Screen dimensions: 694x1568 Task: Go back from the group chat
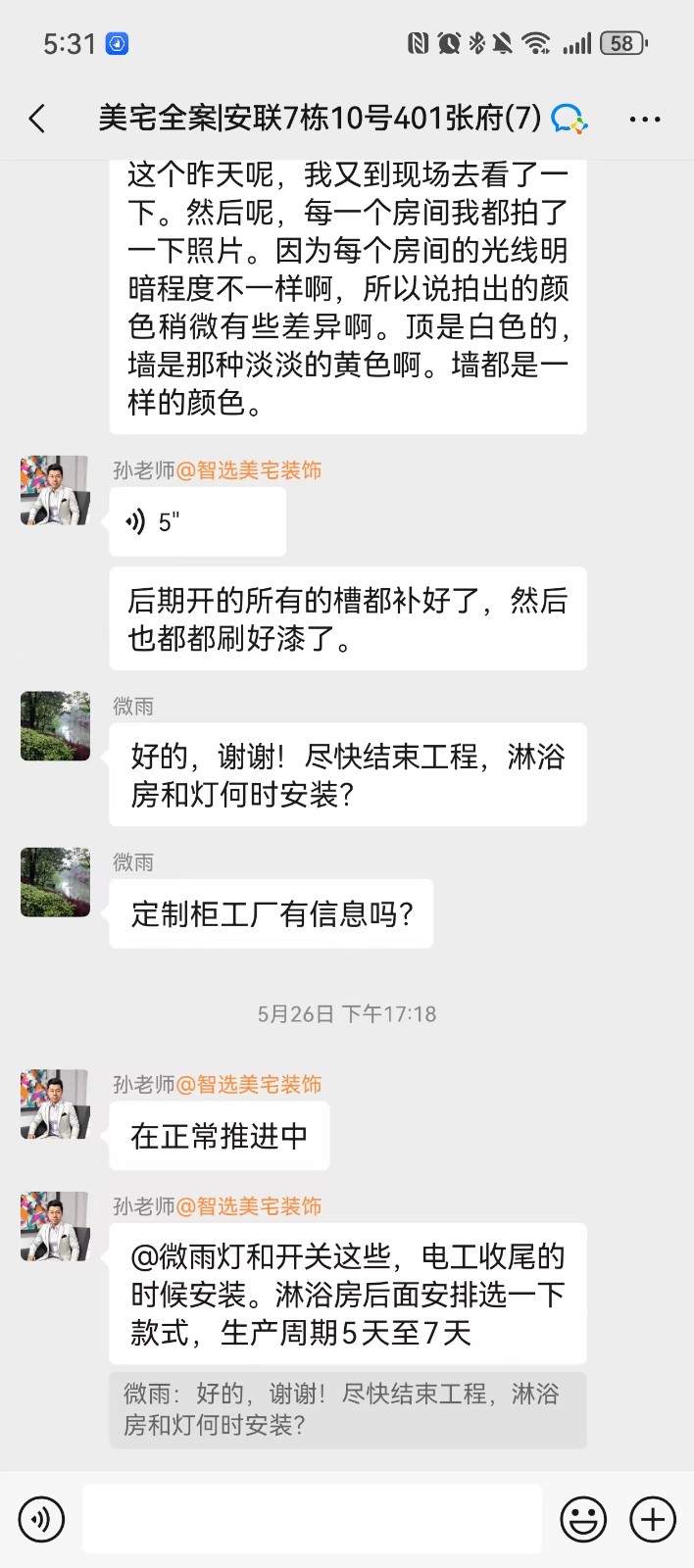click(37, 120)
